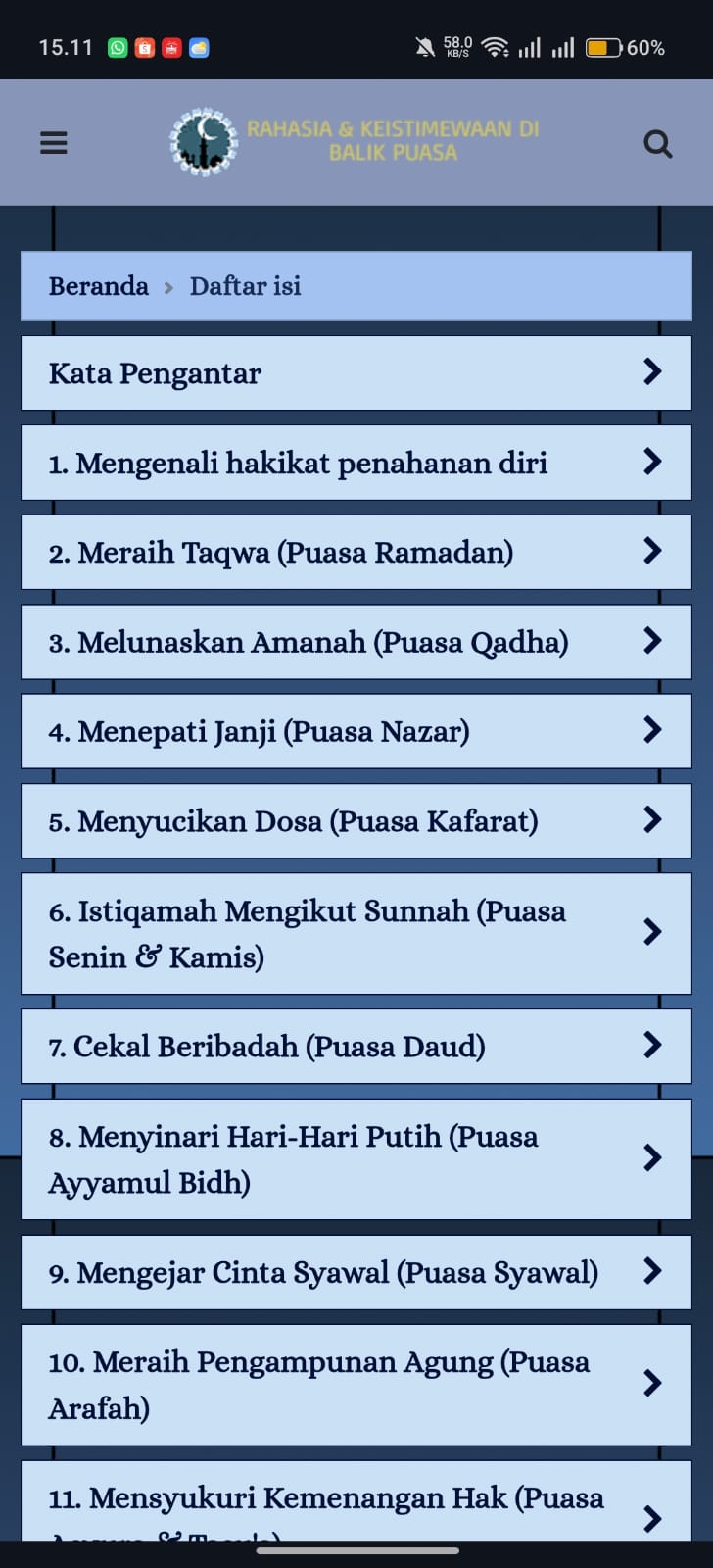The image size is (713, 1568).
Task: Select chapter 2 Meraih Taqwa (Puasa Ramadan)
Action: coord(356,553)
